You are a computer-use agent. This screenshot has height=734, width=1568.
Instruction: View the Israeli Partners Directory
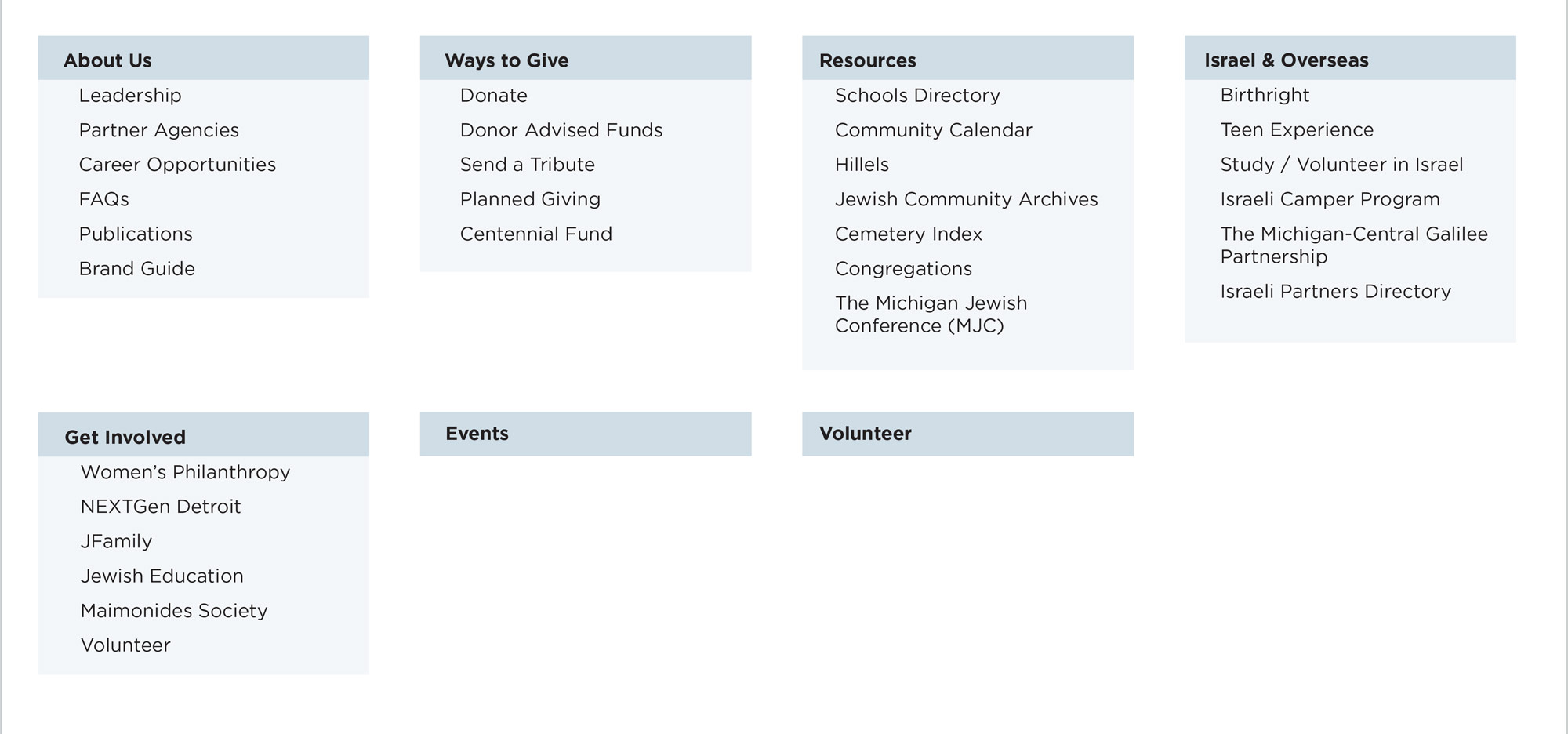[1335, 292]
